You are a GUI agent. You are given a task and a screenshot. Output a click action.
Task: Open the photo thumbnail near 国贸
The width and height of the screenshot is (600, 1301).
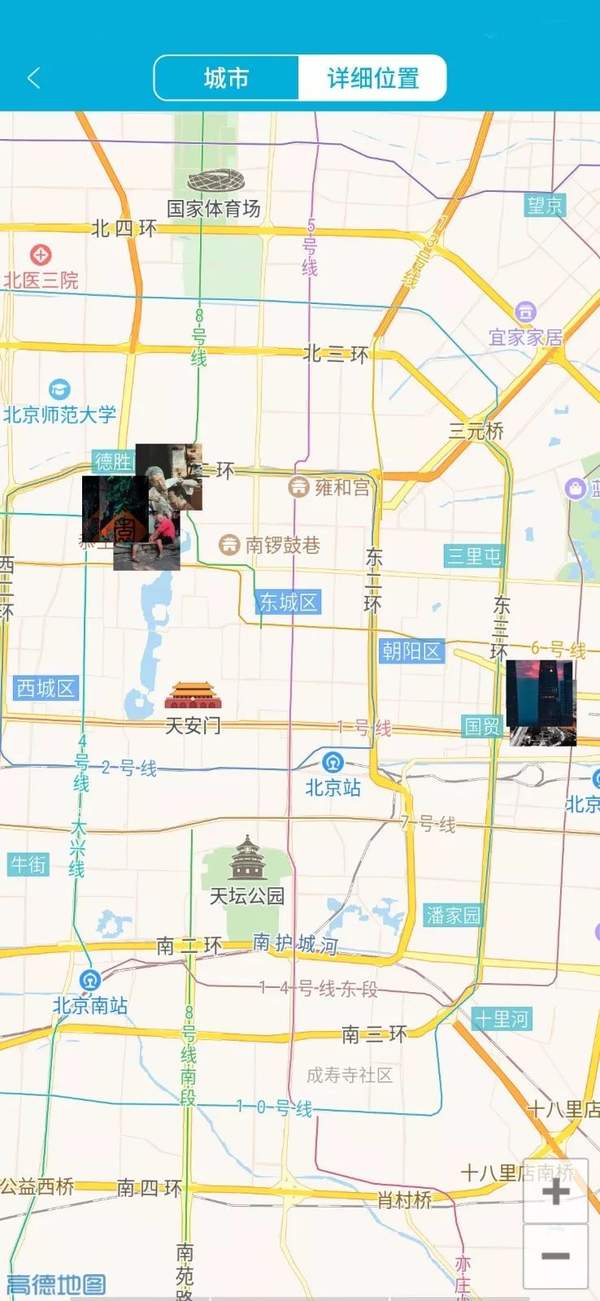coord(541,702)
